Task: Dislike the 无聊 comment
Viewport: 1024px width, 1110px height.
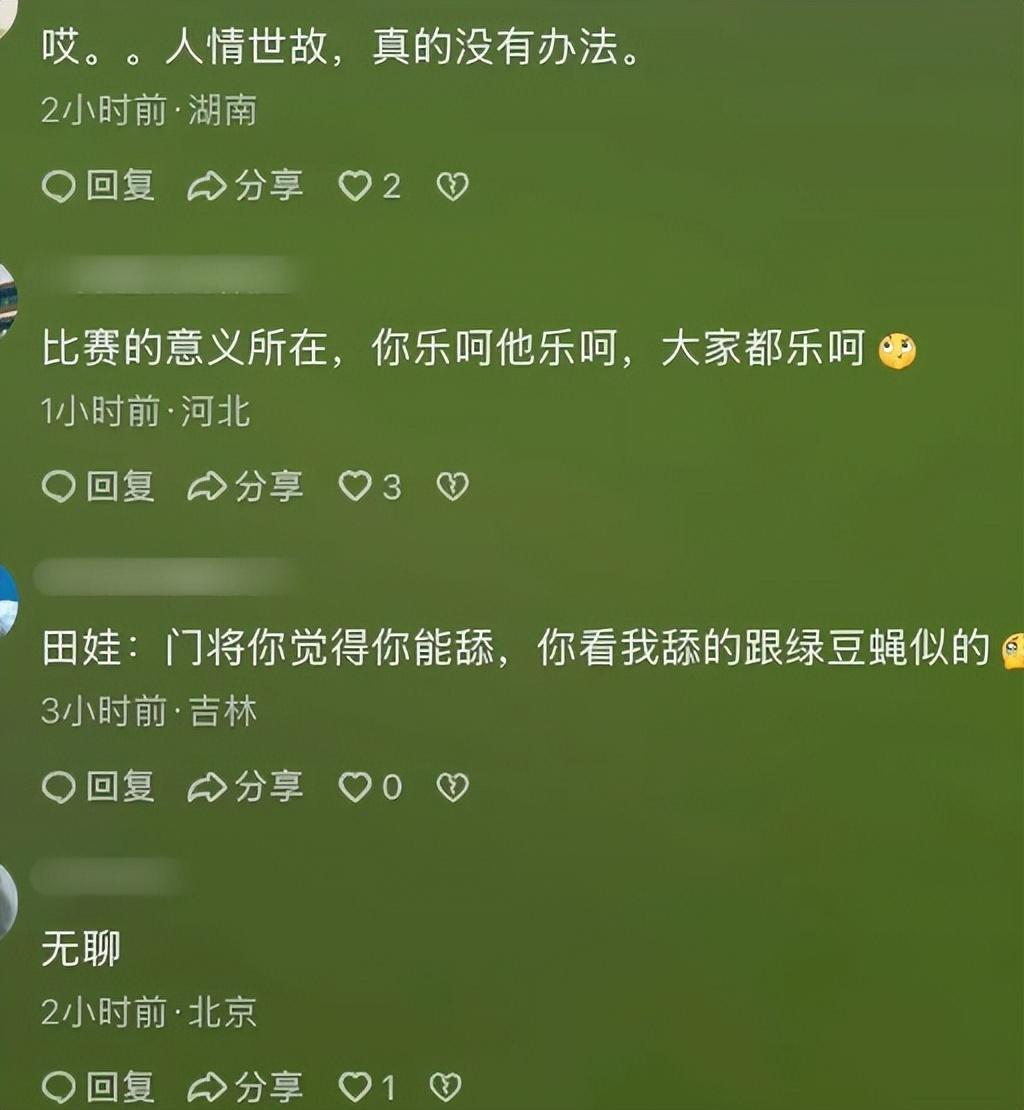Action: [x=445, y=1087]
